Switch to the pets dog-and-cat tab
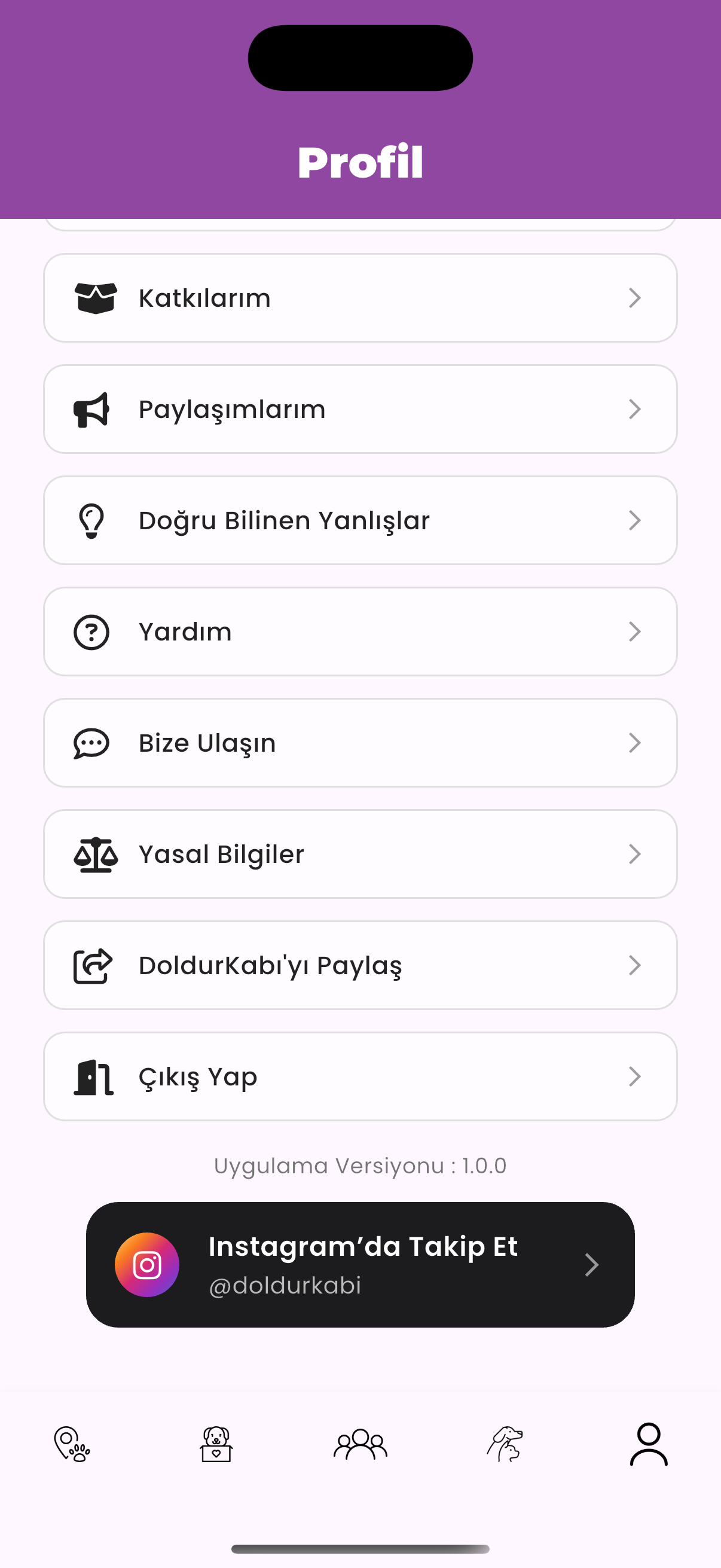 pyautogui.click(x=505, y=1444)
